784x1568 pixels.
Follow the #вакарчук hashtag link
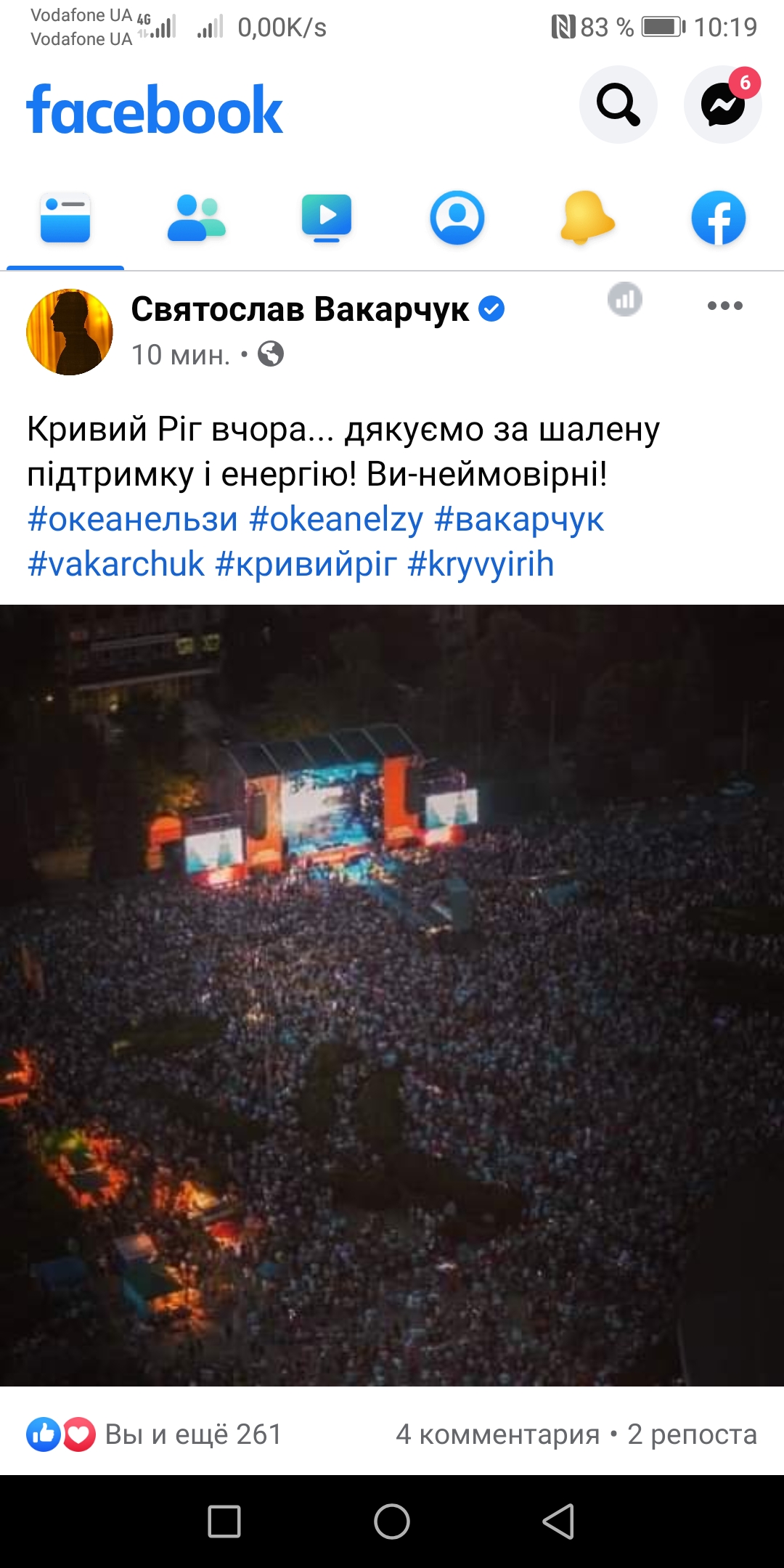tap(519, 520)
